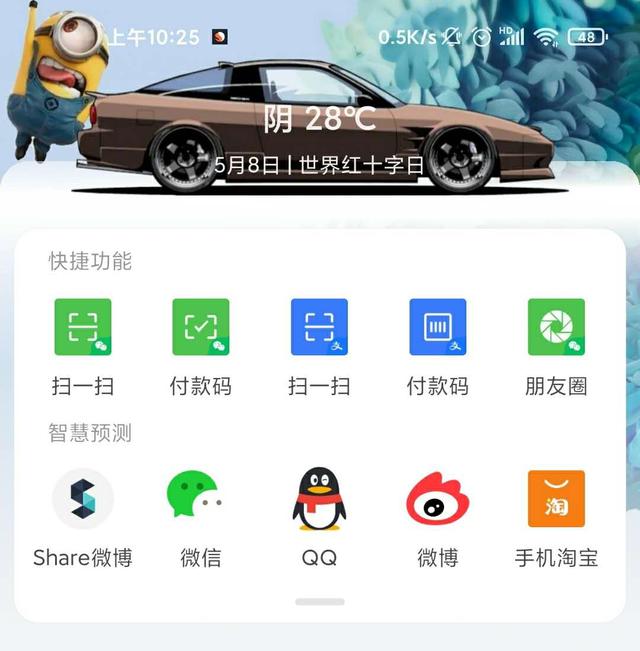Screen dimensions: 640x651
Task: Open the blue Alipay 付款码 payment code
Action: click(x=437, y=328)
